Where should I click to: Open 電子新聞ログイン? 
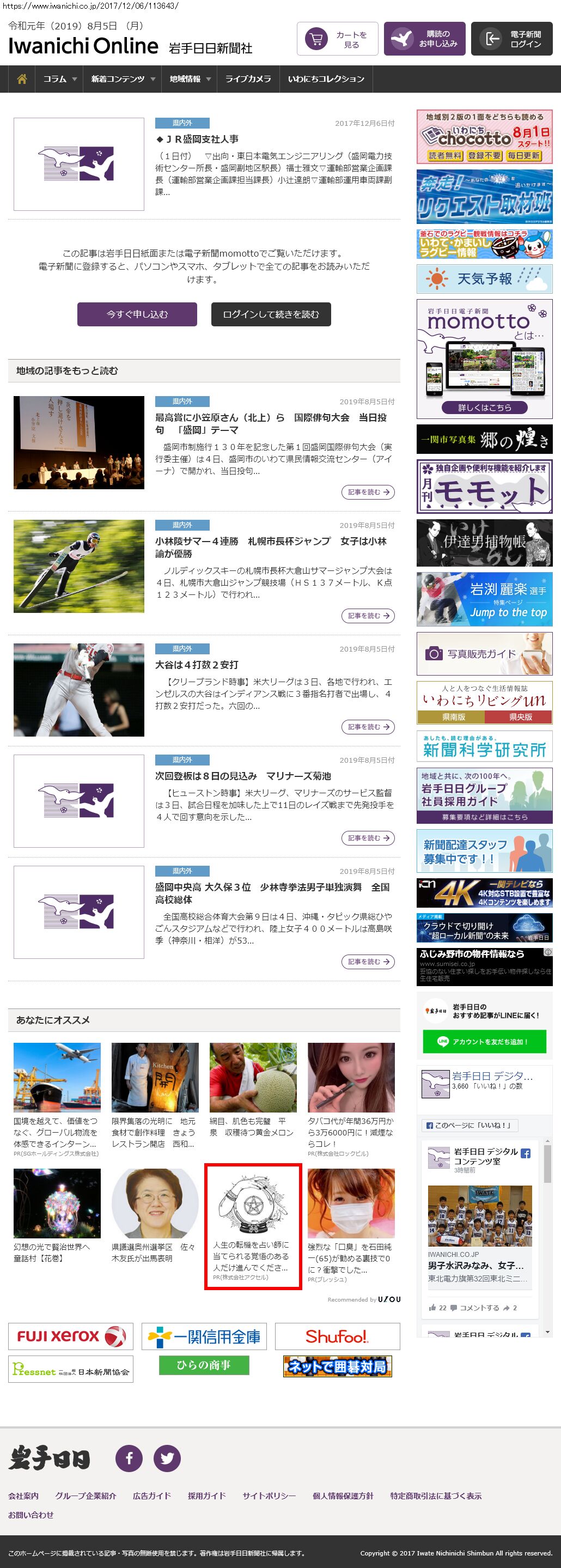point(511,39)
